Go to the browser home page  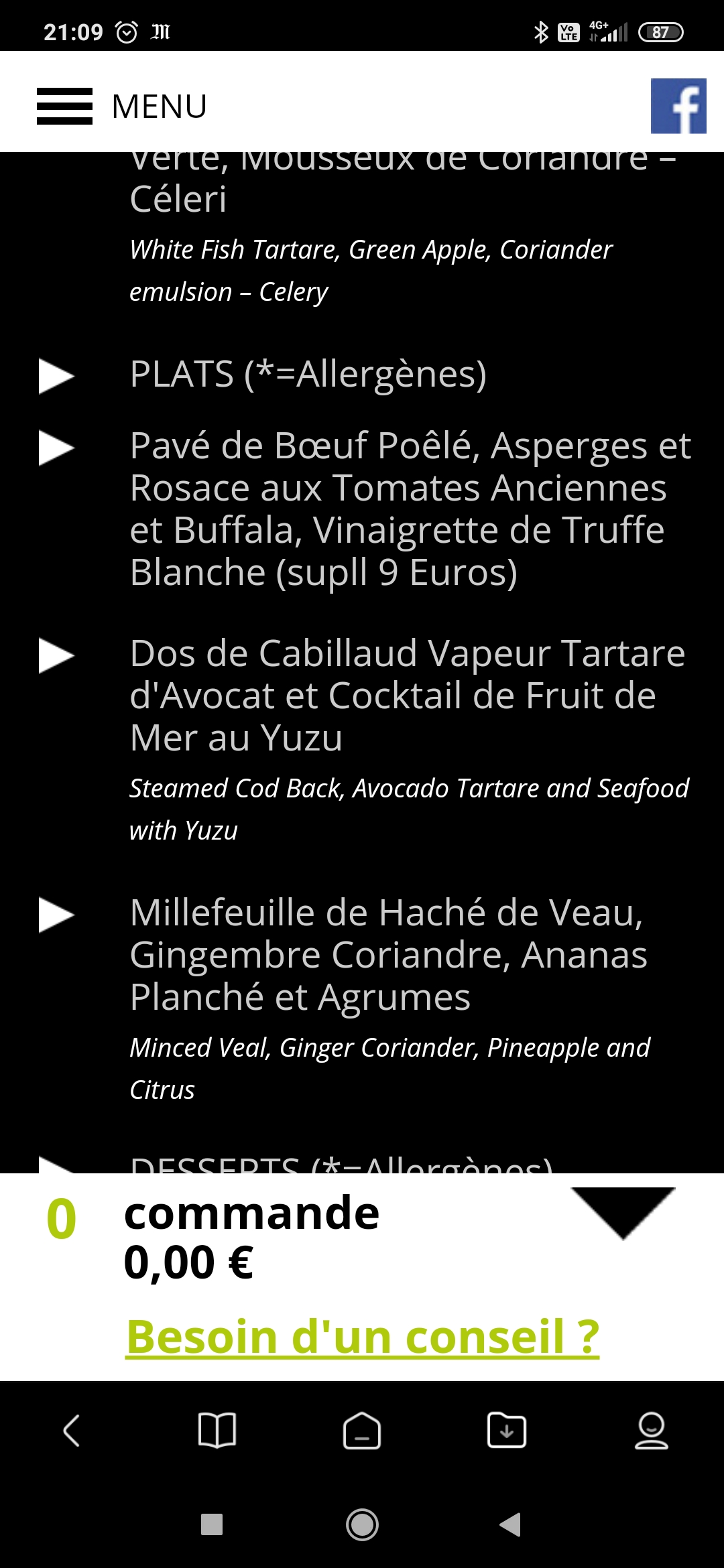[x=362, y=1431]
